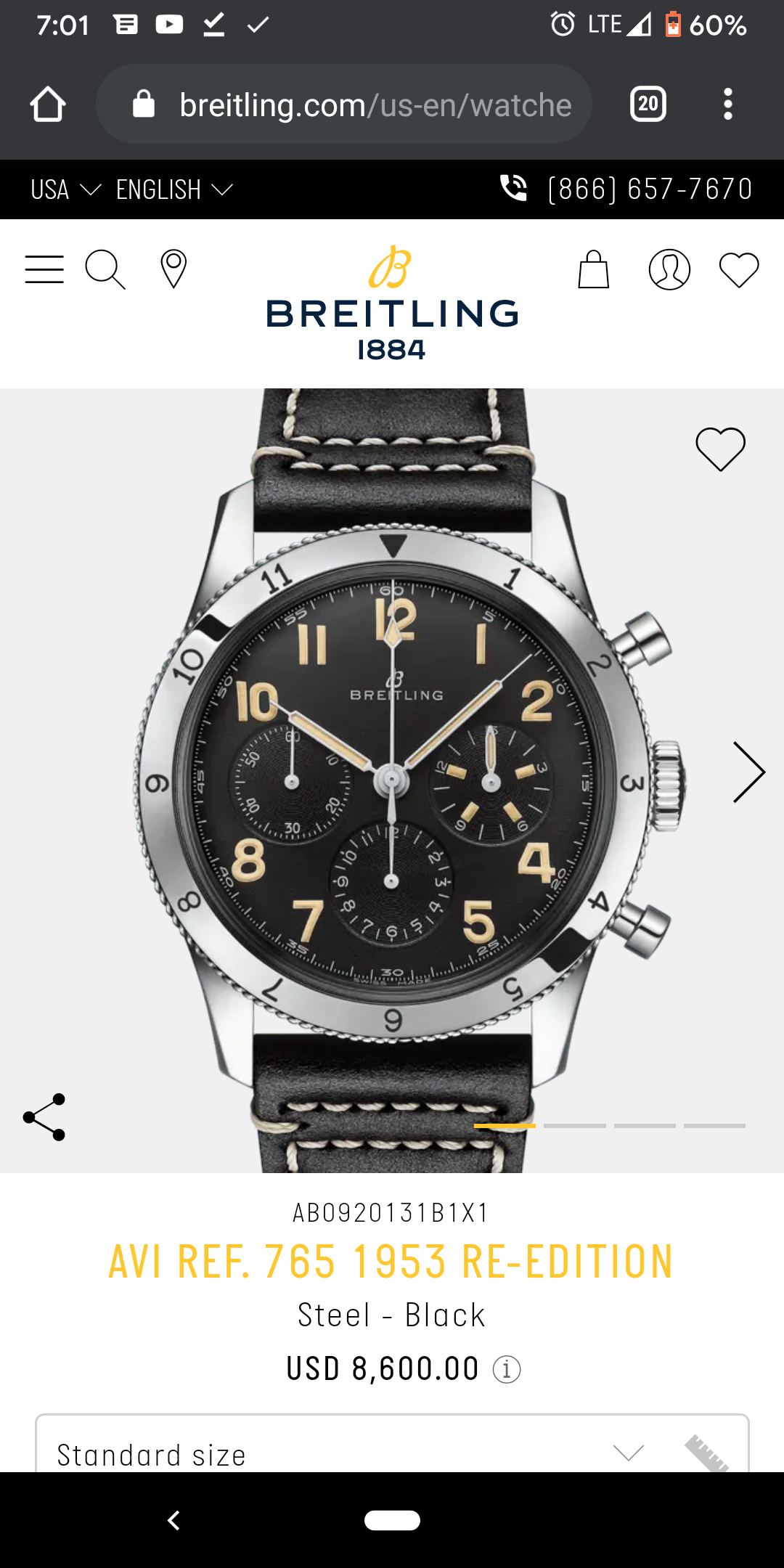The height and width of the screenshot is (1568, 784).
Task: Open the wishlist from header
Action: [739, 269]
